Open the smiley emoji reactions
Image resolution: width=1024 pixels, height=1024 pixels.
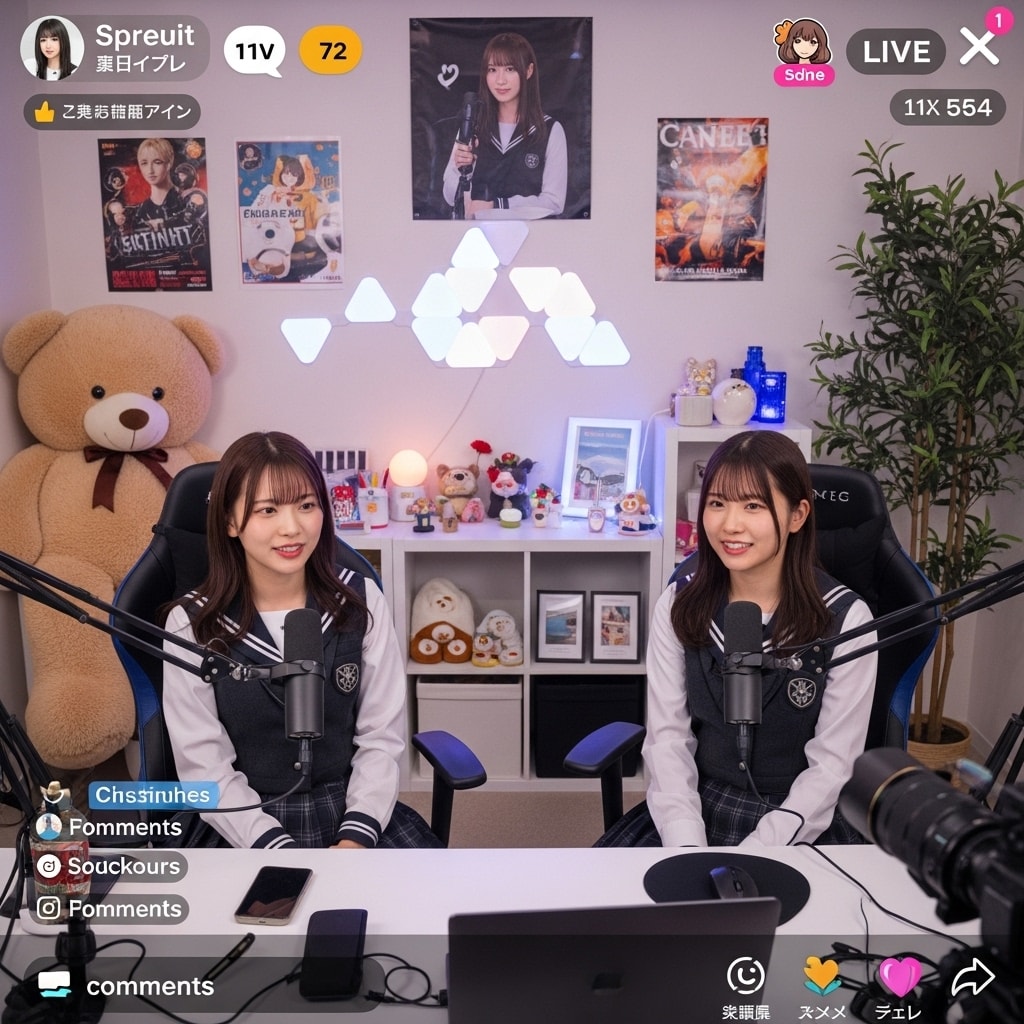745,976
